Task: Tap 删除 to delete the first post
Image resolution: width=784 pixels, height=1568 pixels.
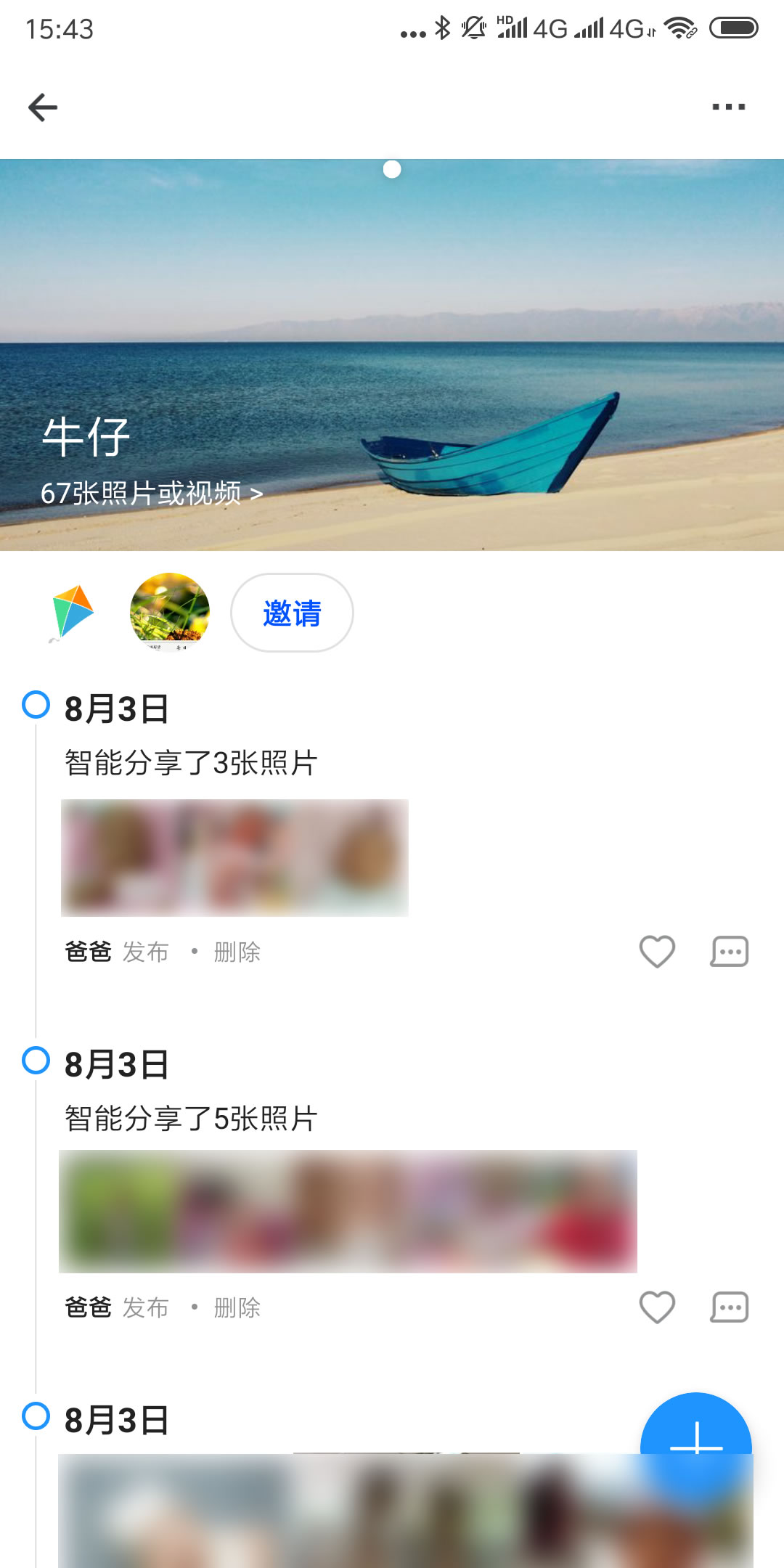Action: click(x=236, y=951)
